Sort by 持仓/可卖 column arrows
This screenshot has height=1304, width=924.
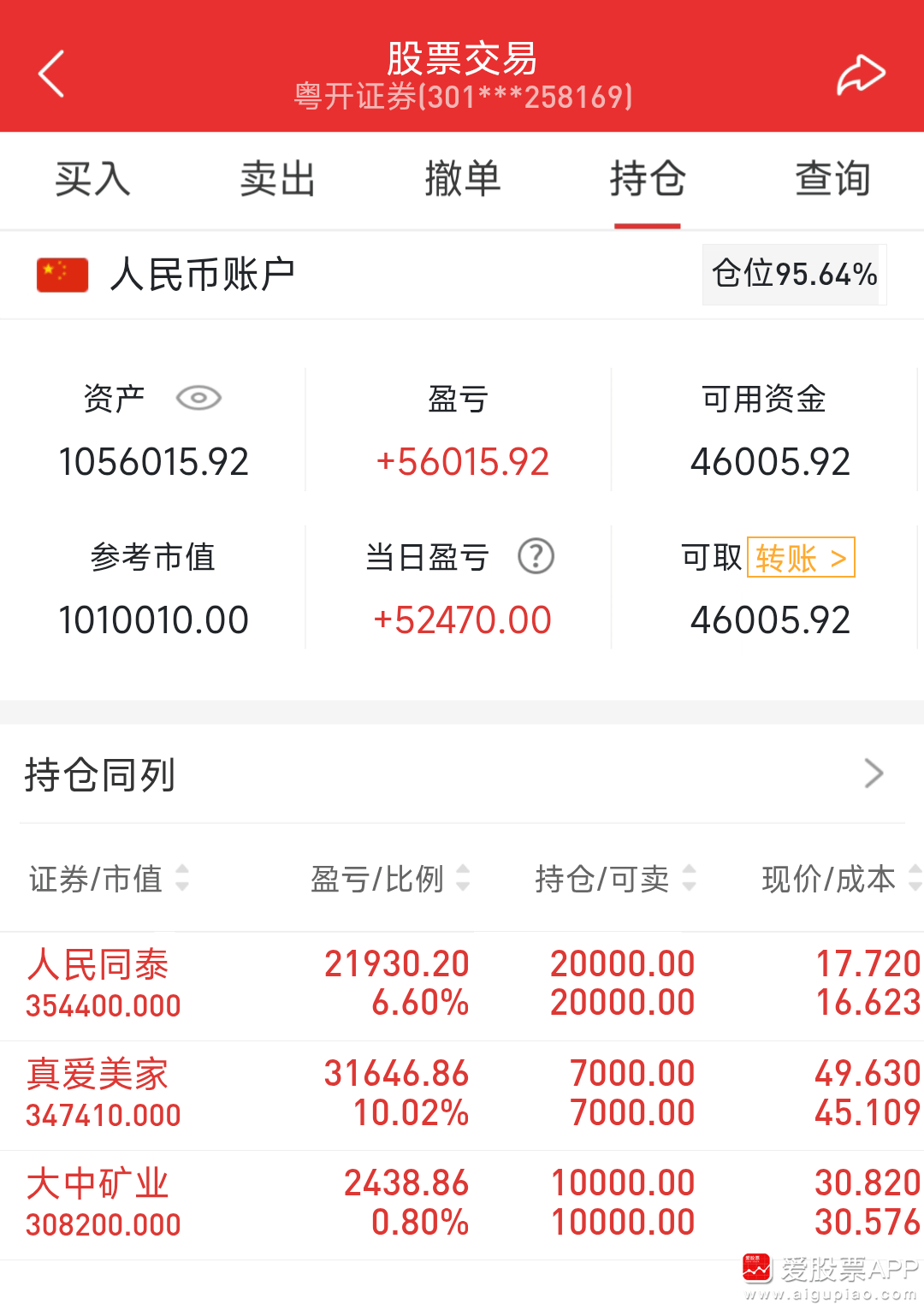(690, 879)
